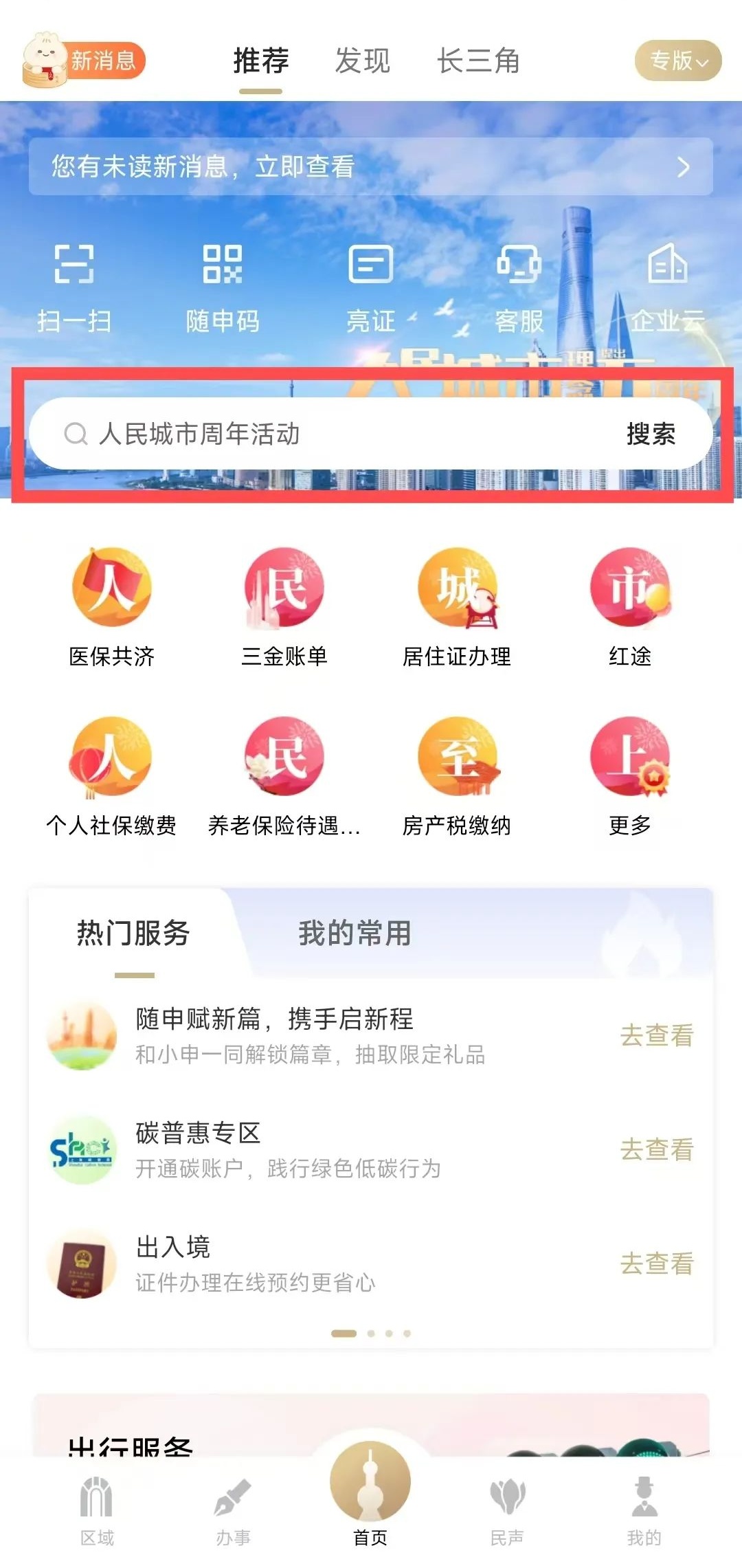The image size is (742, 1568).
Task: Tap the 搜索 button
Action: (x=651, y=434)
